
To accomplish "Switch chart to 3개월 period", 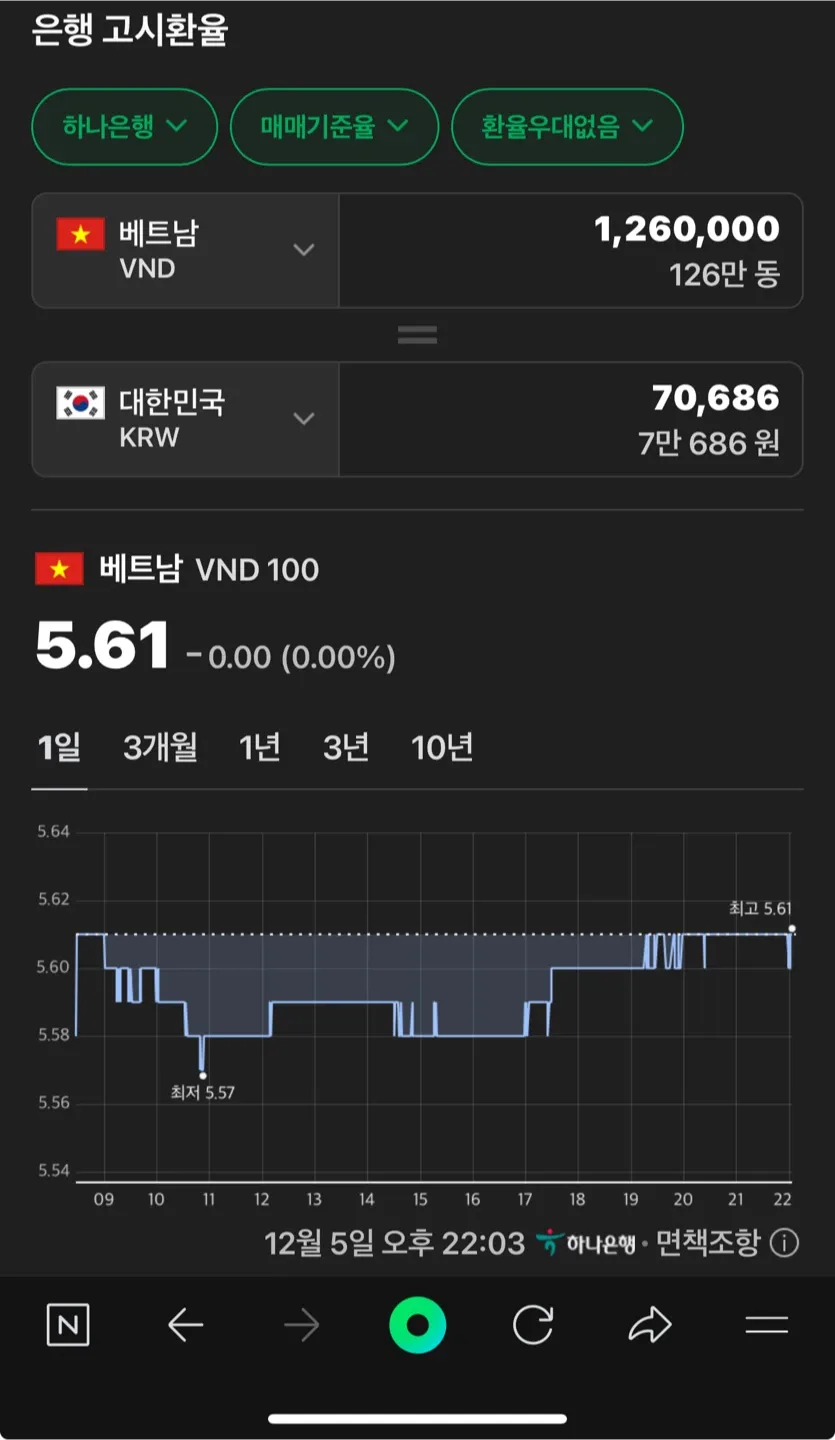I will point(160,747).
